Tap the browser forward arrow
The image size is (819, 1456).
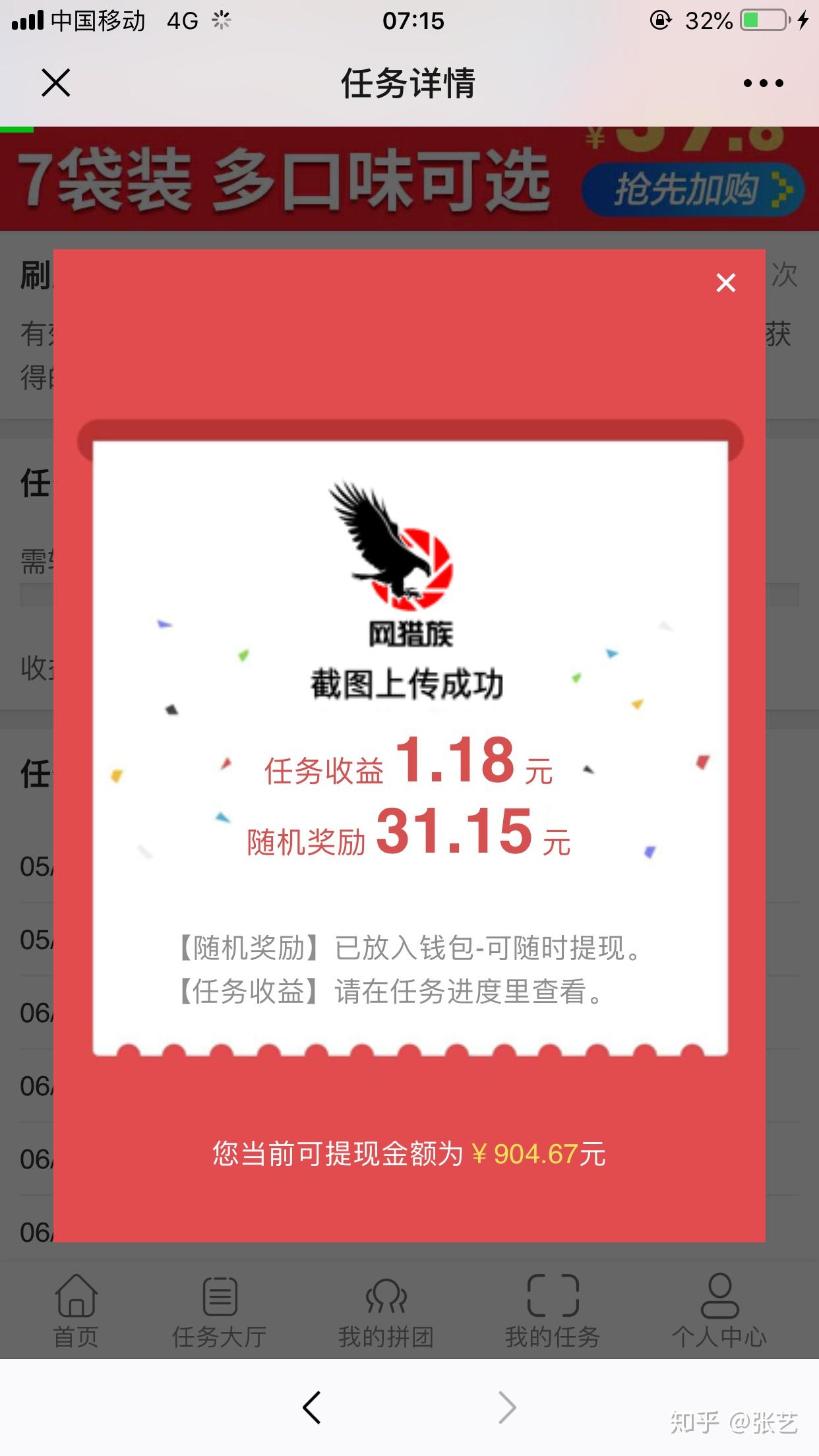click(506, 1407)
